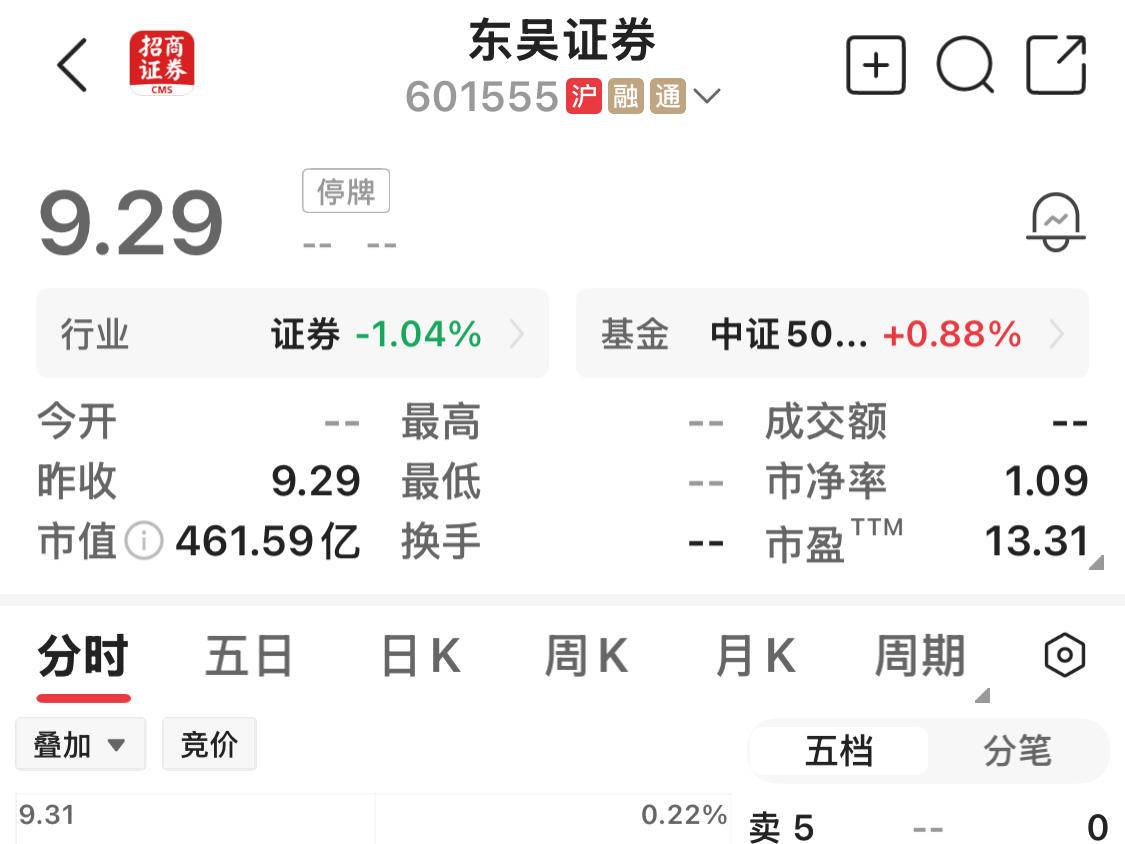Open the 中证50 fund card
This screenshot has height=844, width=1125.
[831, 334]
